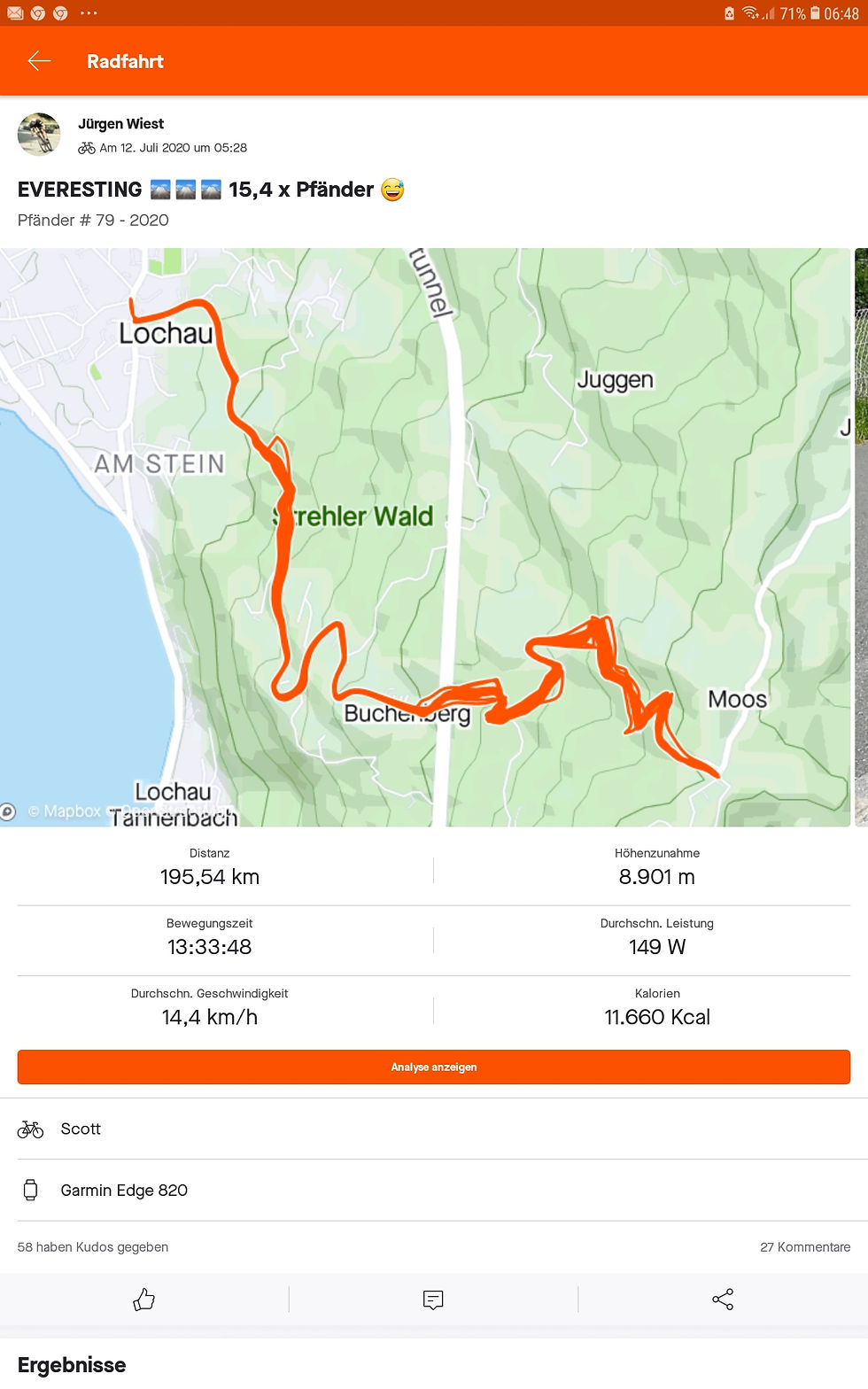This screenshot has width=868, height=1389.
Task: Give kudos with the thumbs-up icon
Action: (144, 1300)
